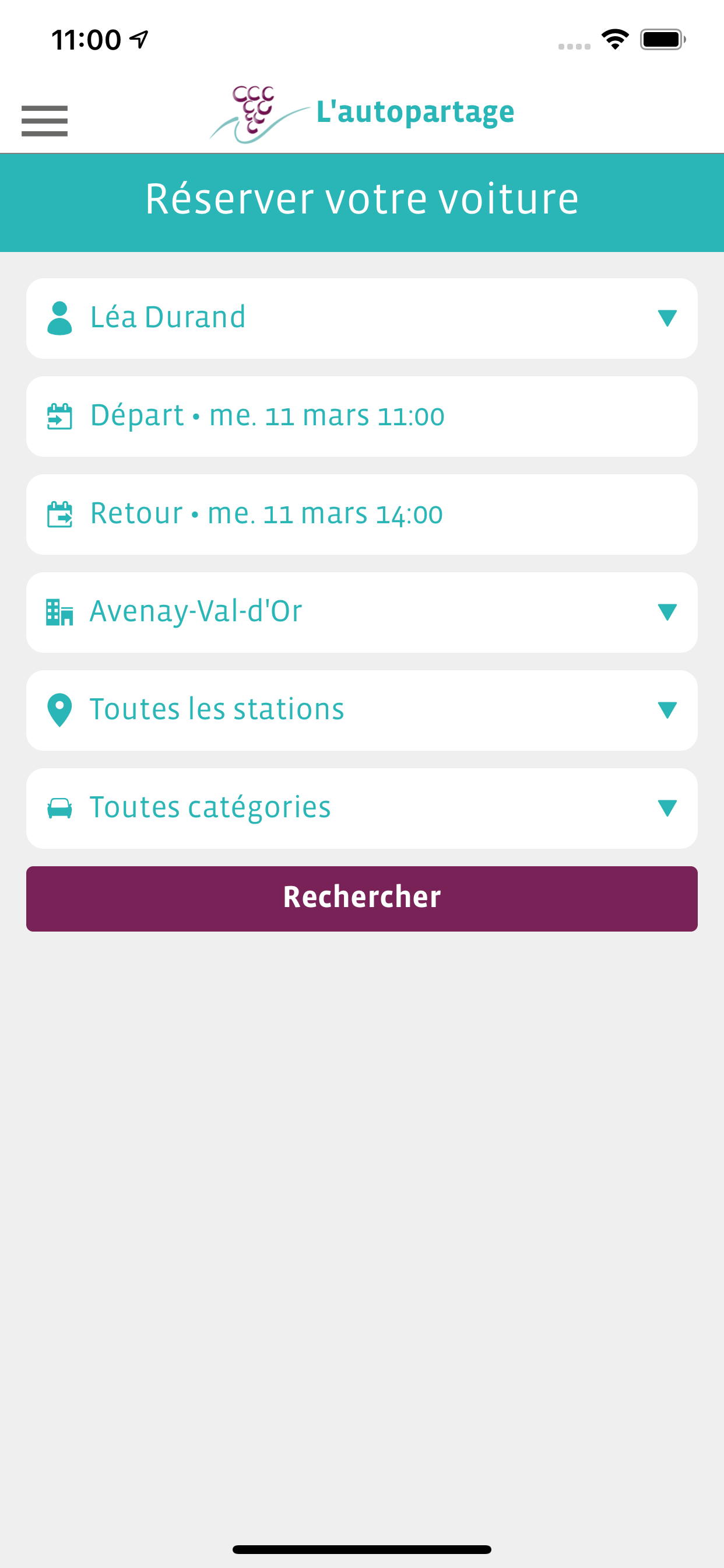Viewport: 724px width, 1568px height.
Task: Choose a vehicle in Toutes catégories
Action: click(362, 808)
